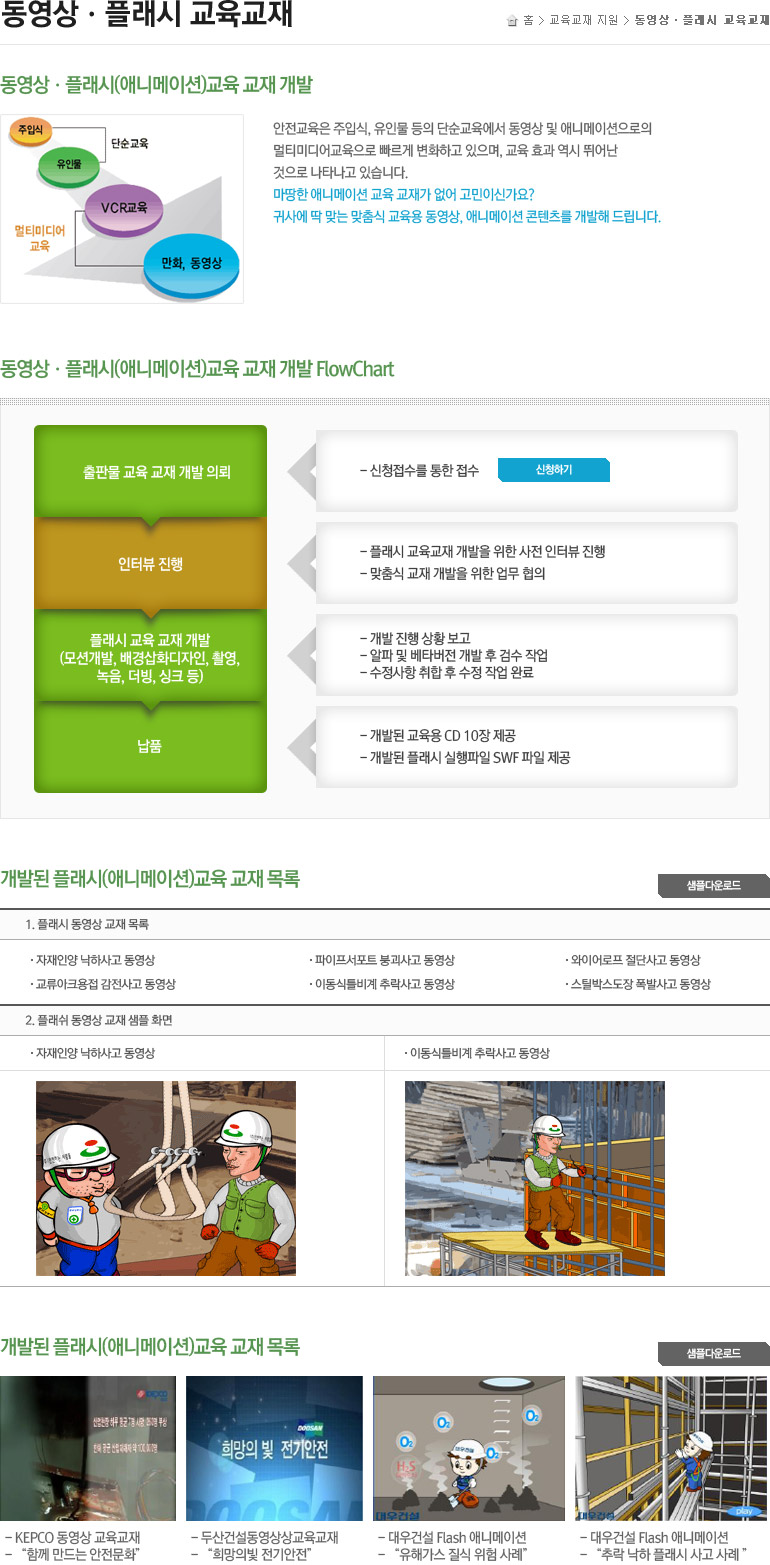This screenshot has height=1565, width=770.
Task: Tap the 신청하기 apply button
Action: pos(553,469)
